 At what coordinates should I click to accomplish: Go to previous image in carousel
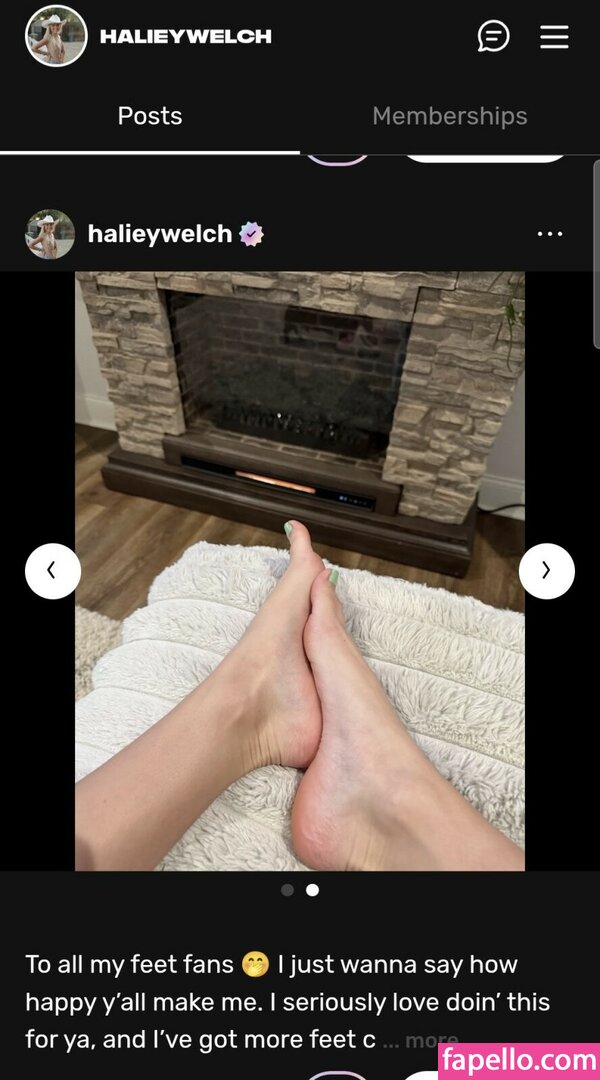(x=52, y=571)
